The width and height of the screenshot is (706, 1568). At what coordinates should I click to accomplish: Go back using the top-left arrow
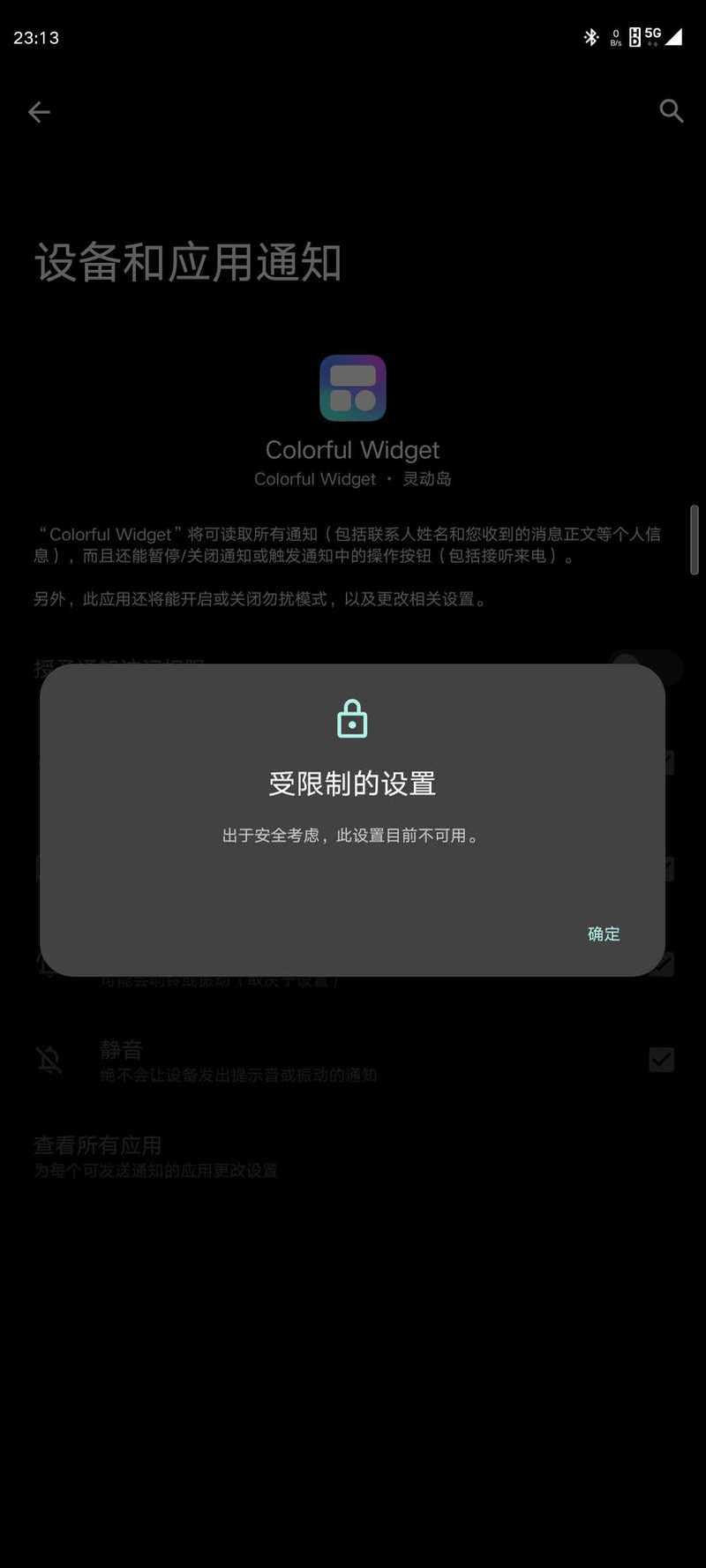[x=39, y=112]
